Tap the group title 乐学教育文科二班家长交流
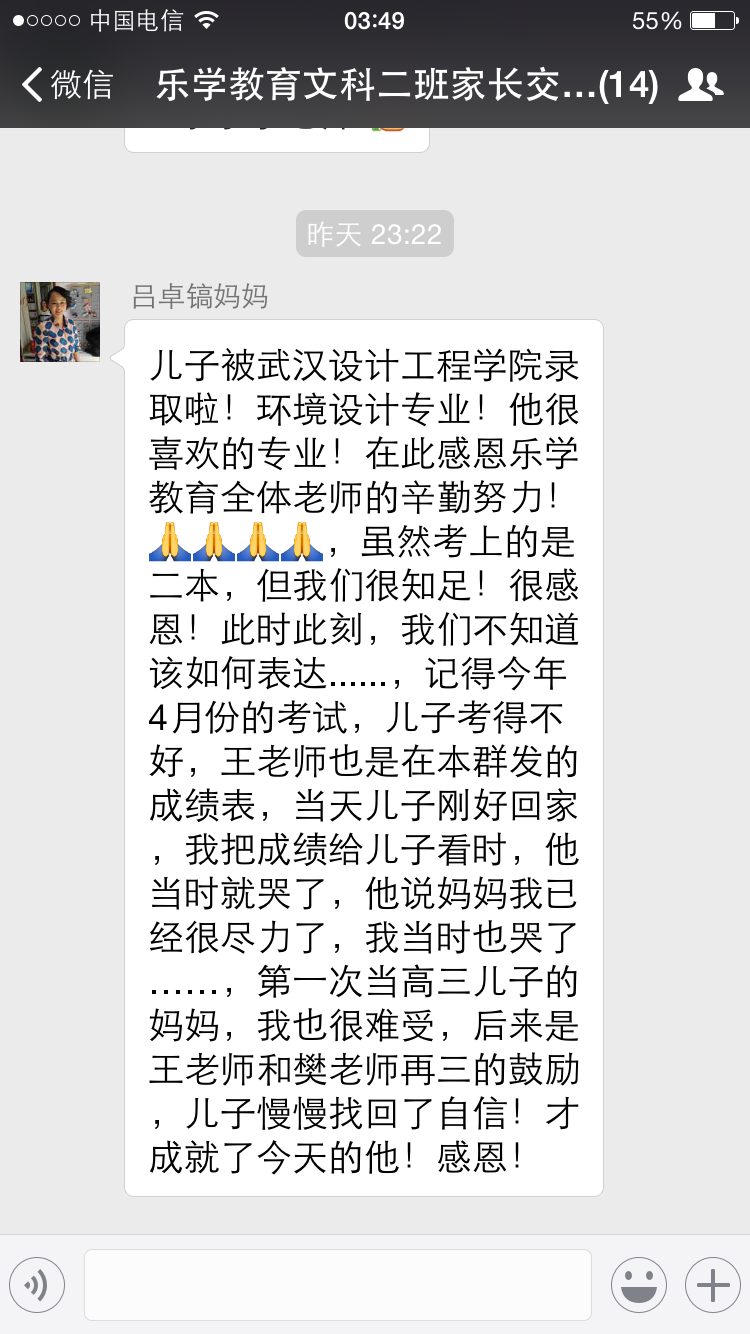 tap(350, 86)
